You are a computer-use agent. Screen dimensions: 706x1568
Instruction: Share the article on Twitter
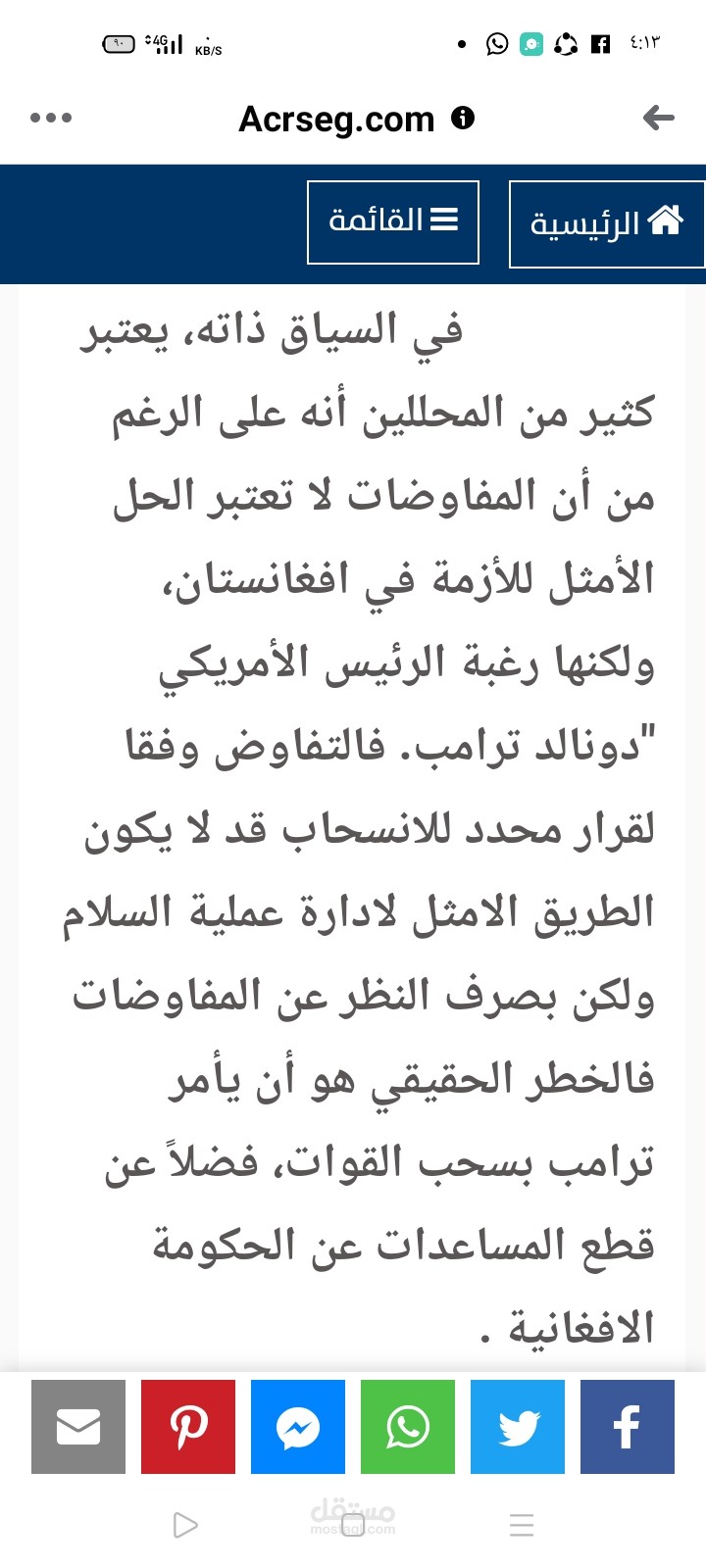(518, 1427)
